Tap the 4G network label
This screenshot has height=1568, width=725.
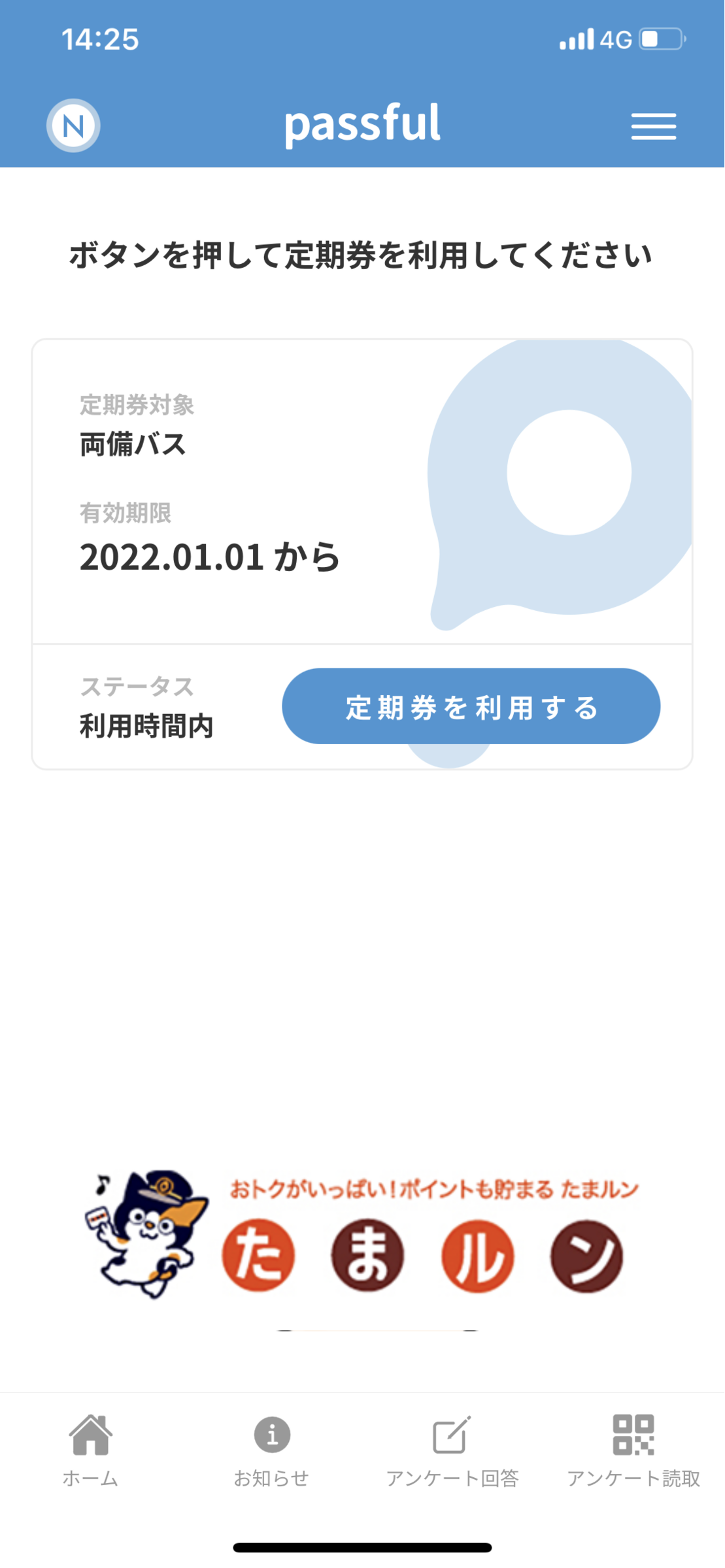point(616,41)
